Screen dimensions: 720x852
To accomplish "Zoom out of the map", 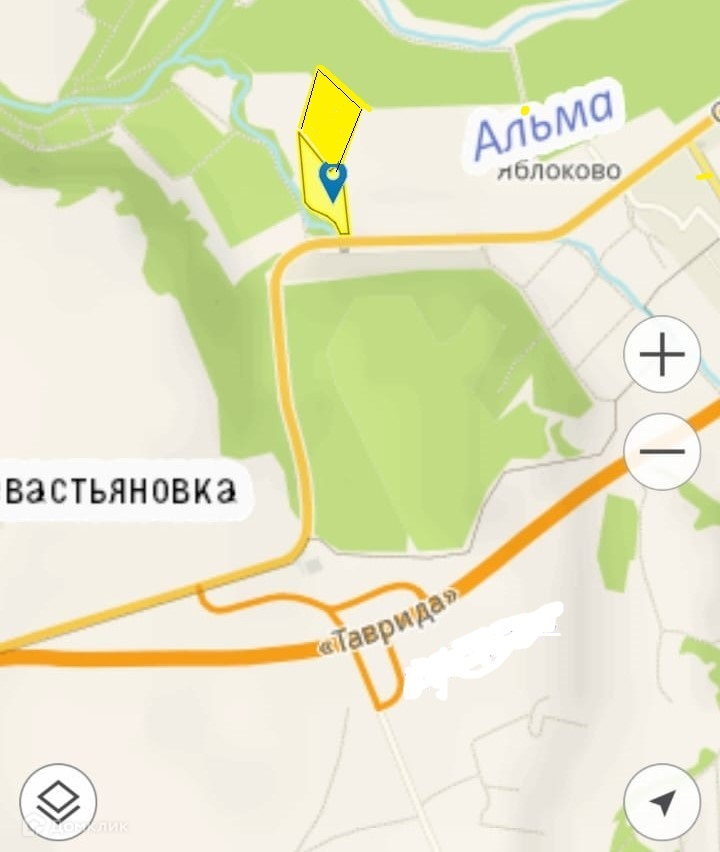I will tap(662, 451).
